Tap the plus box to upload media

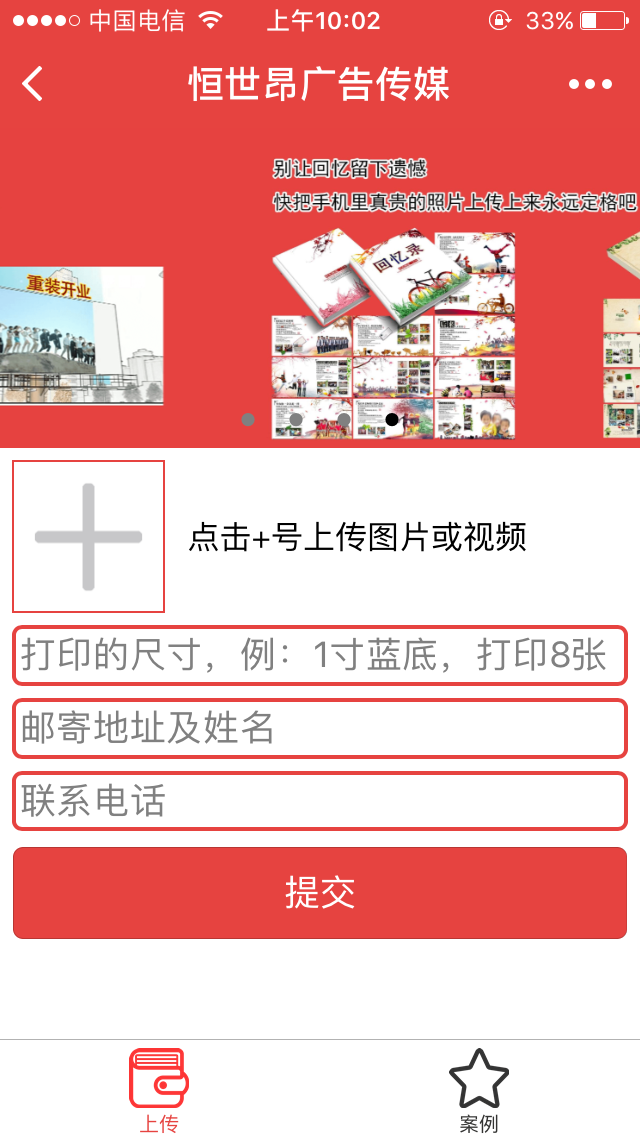point(88,536)
